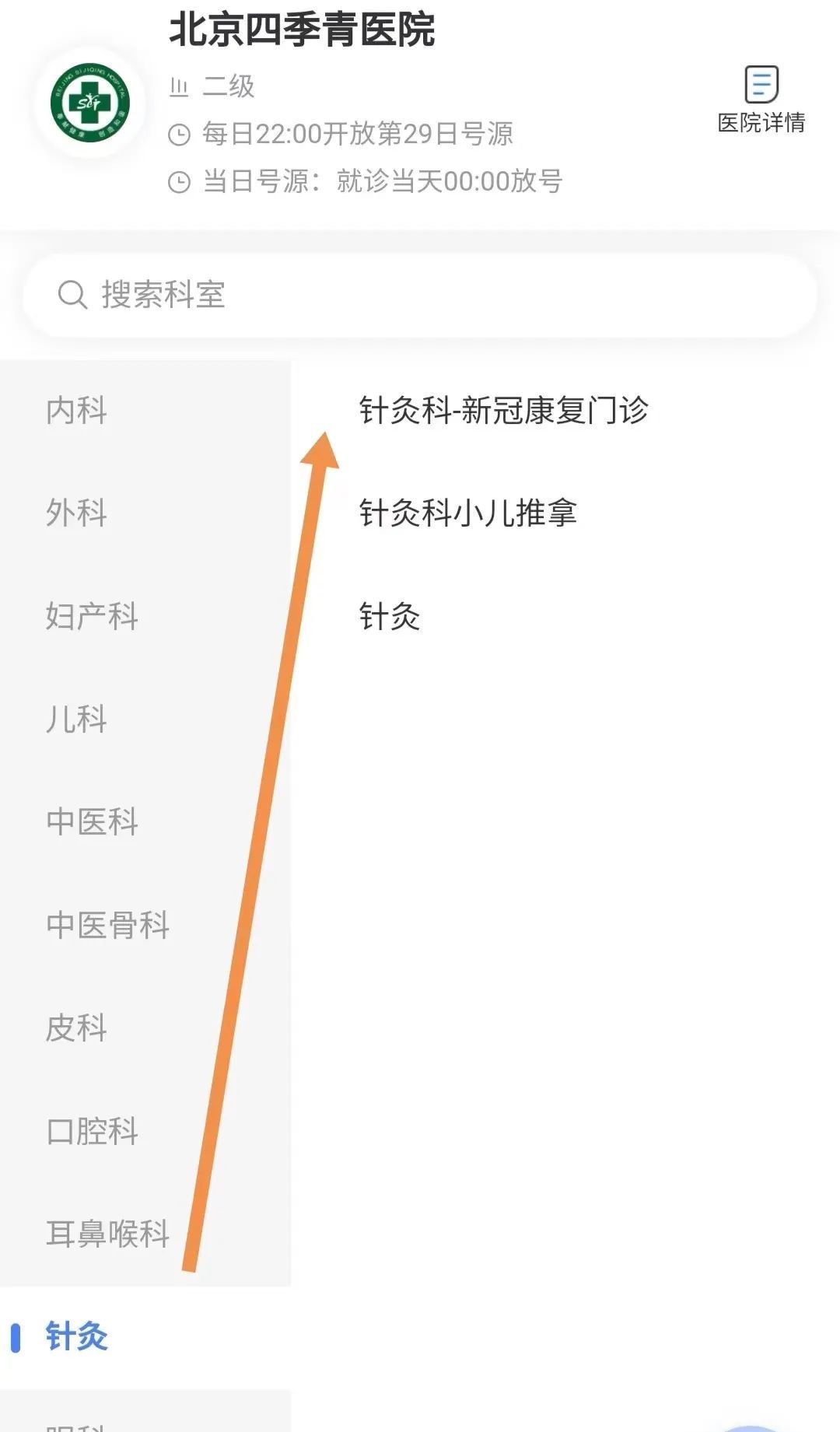The height and width of the screenshot is (1432, 840).
Task: Switch to 妇产科 category
Action: [x=92, y=616]
